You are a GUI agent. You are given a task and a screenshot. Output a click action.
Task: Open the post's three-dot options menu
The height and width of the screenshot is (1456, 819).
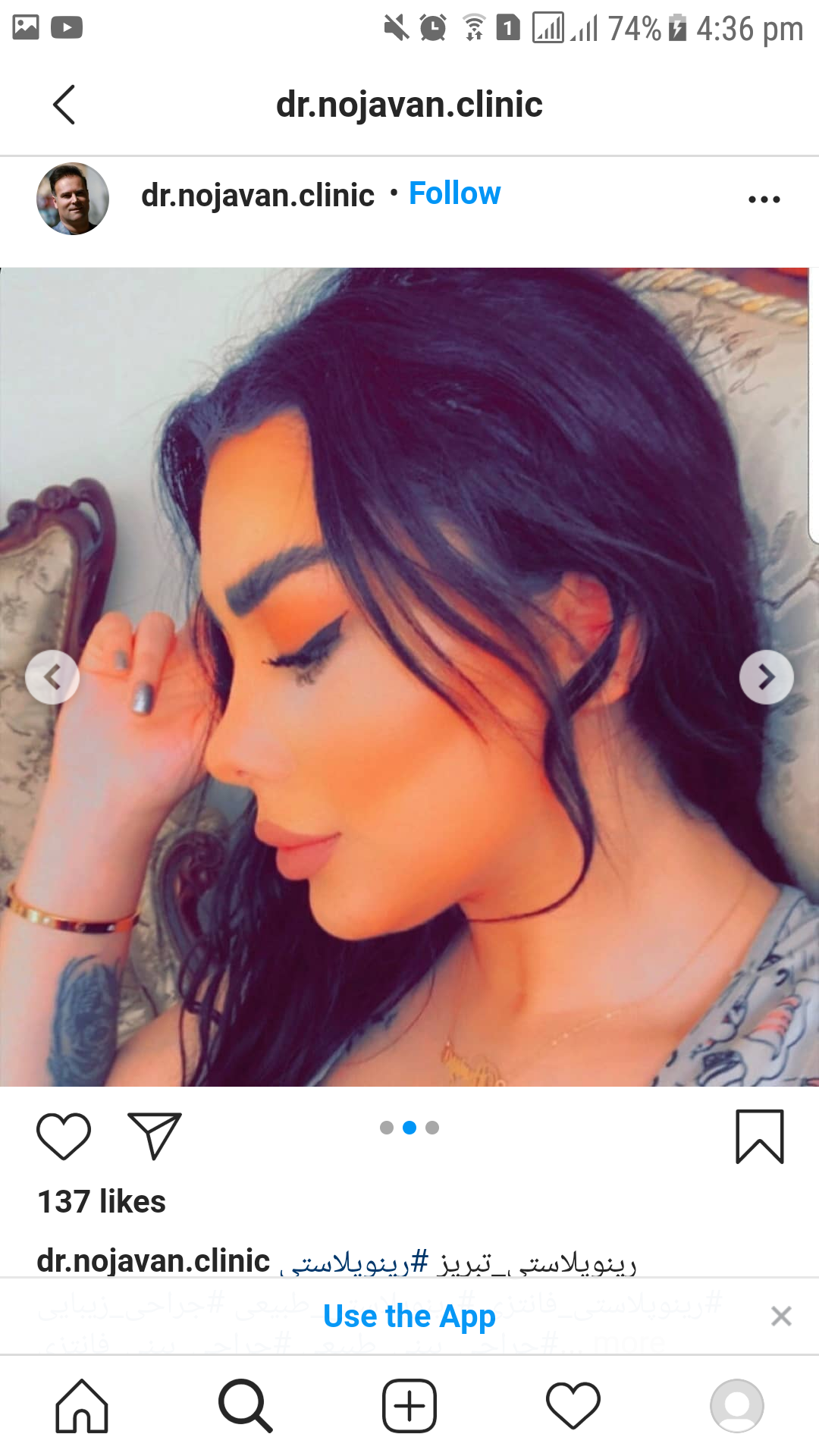click(x=764, y=199)
